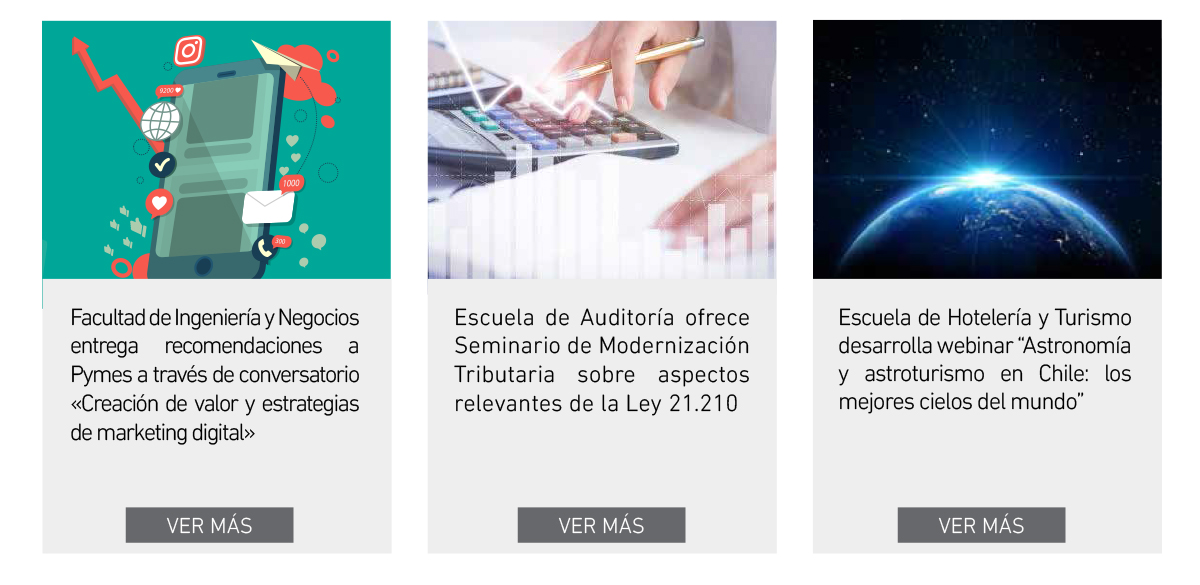Tap VER MÁS under the marketing digital article

coord(209,525)
